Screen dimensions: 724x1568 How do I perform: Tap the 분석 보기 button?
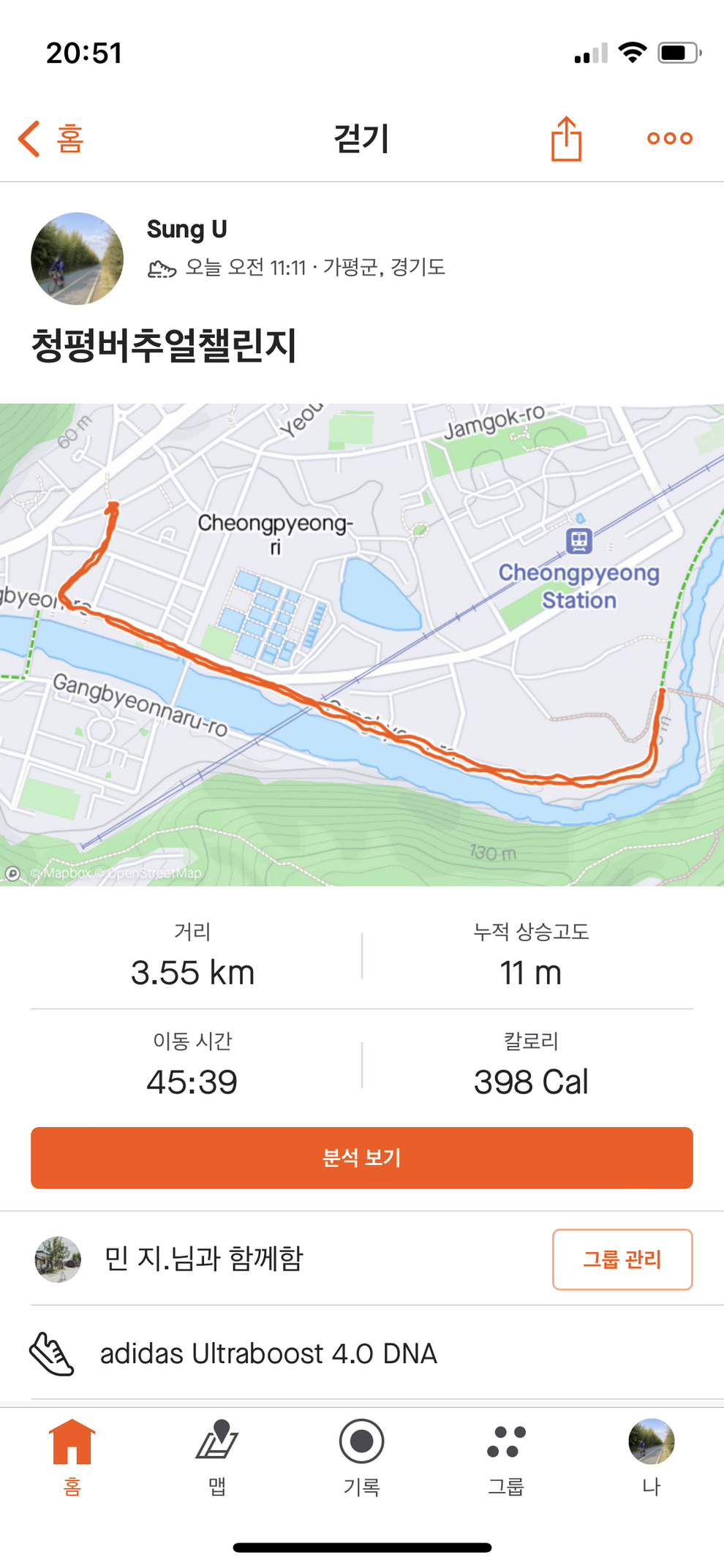tap(362, 1158)
